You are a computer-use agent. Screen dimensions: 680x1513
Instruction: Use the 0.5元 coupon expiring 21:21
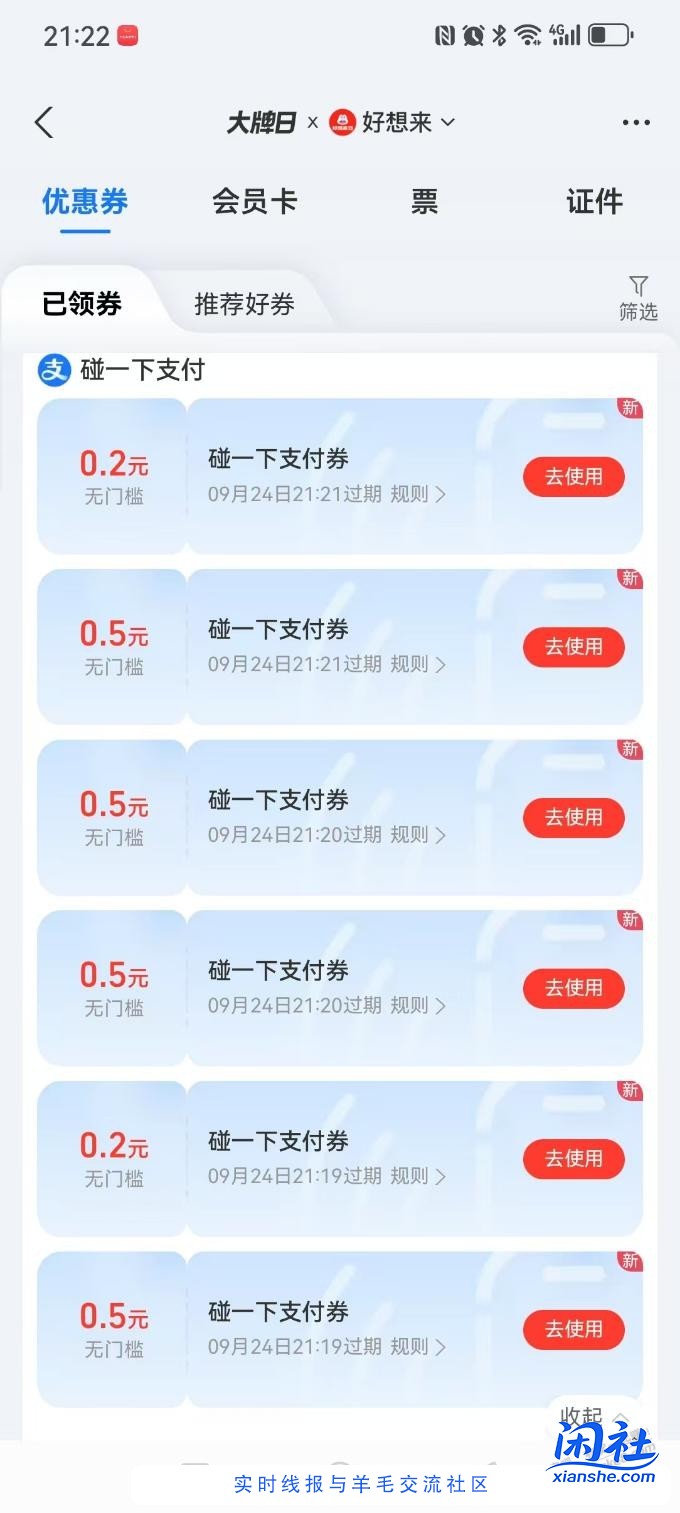pyautogui.click(x=574, y=647)
